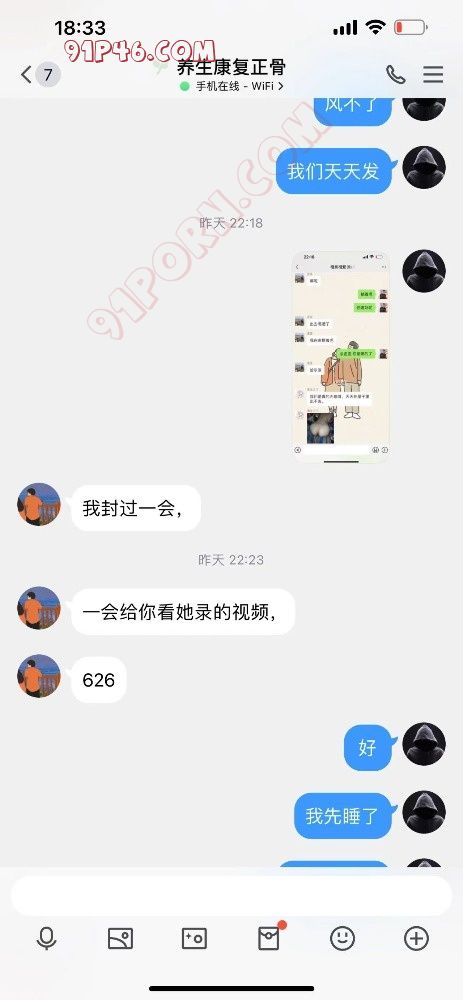
Task: Tap the message input field
Action: (232, 896)
